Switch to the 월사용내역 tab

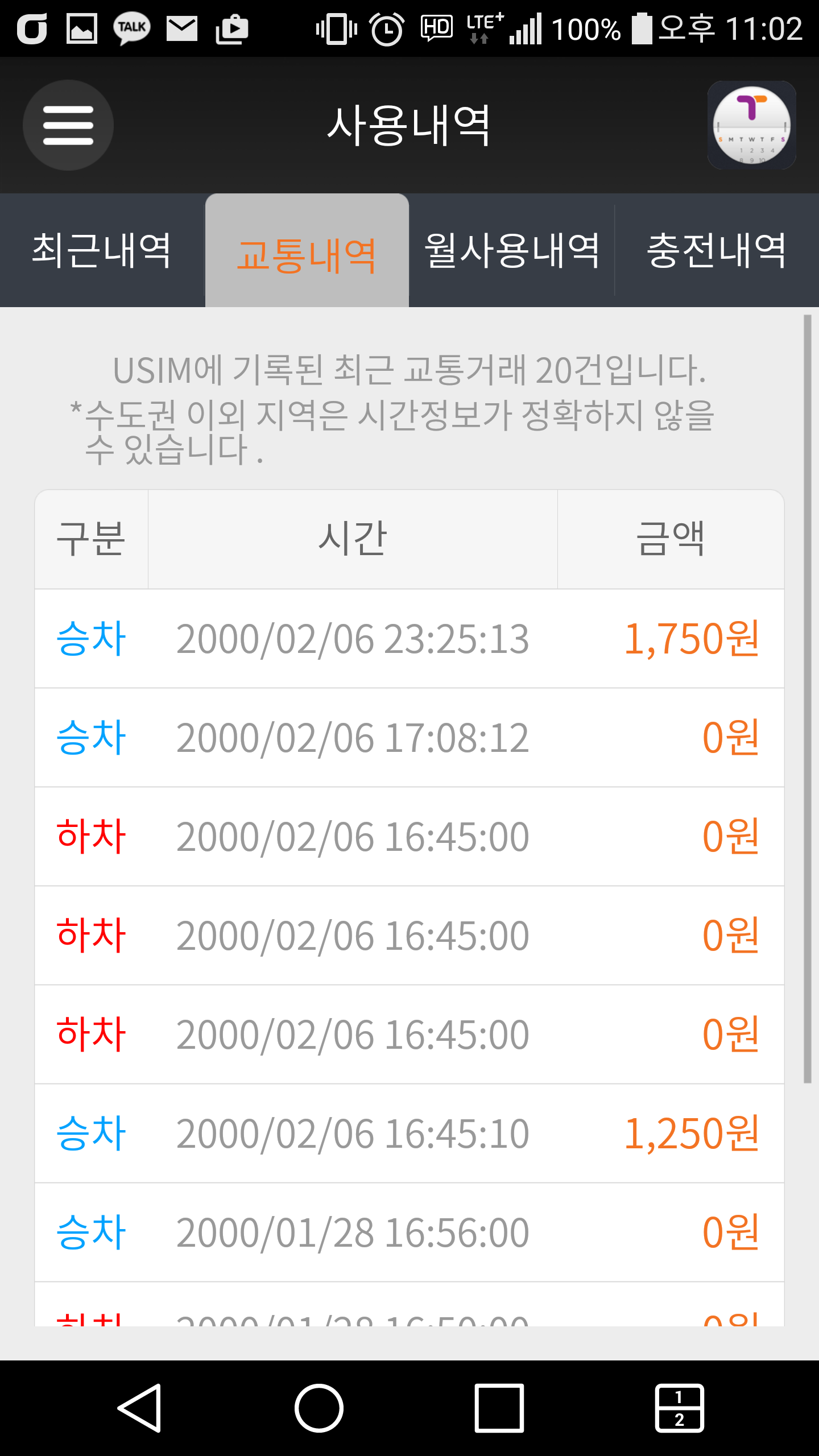pos(512,250)
